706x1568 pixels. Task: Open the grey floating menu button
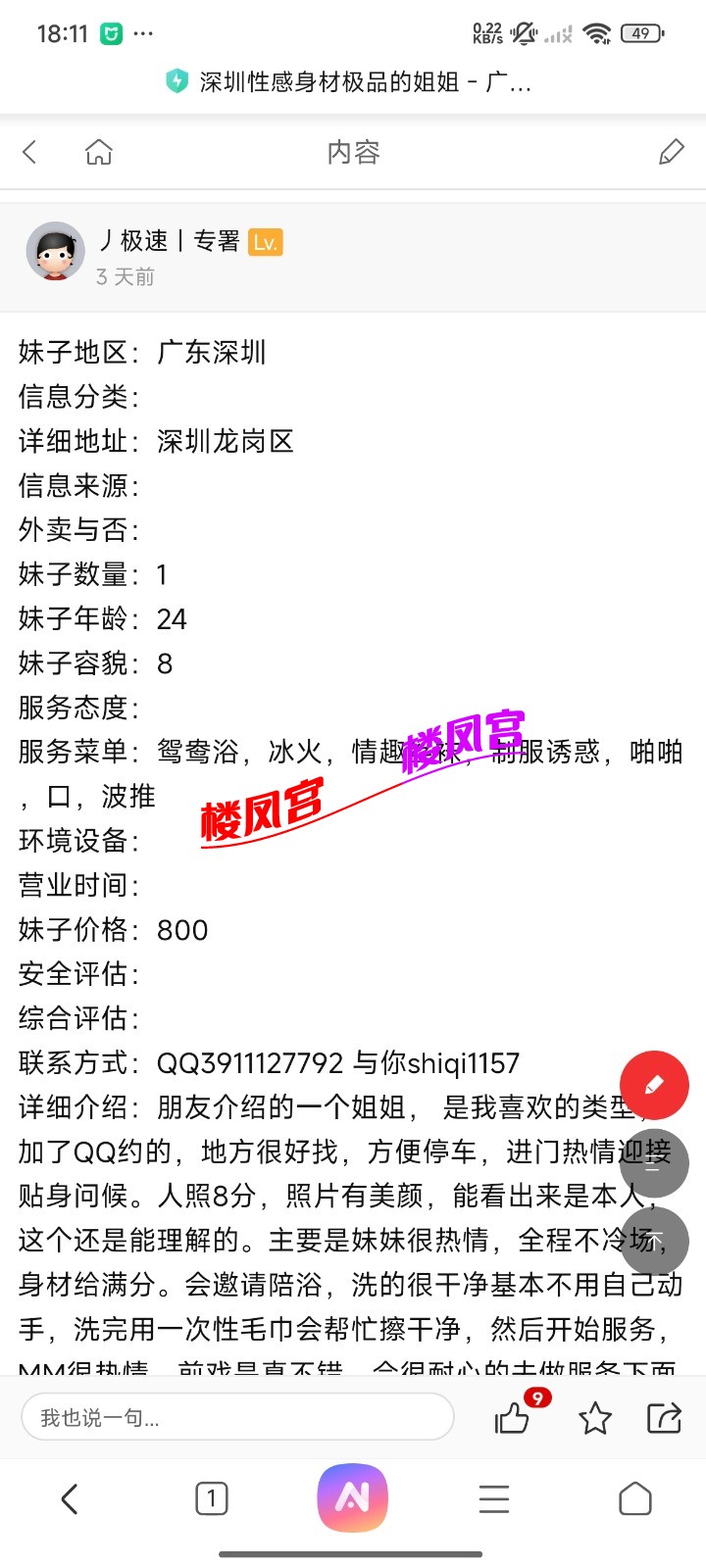click(654, 1163)
